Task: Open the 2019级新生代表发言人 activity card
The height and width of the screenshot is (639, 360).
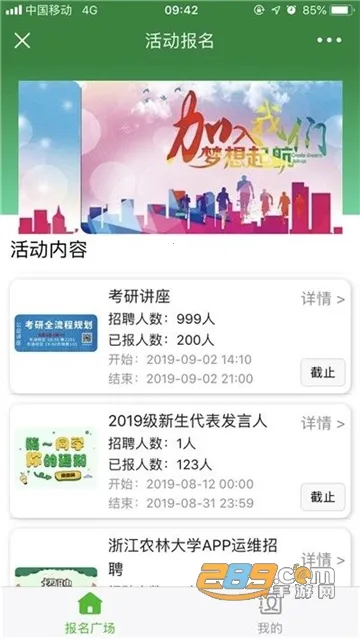Action: click(x=180, y=461)
